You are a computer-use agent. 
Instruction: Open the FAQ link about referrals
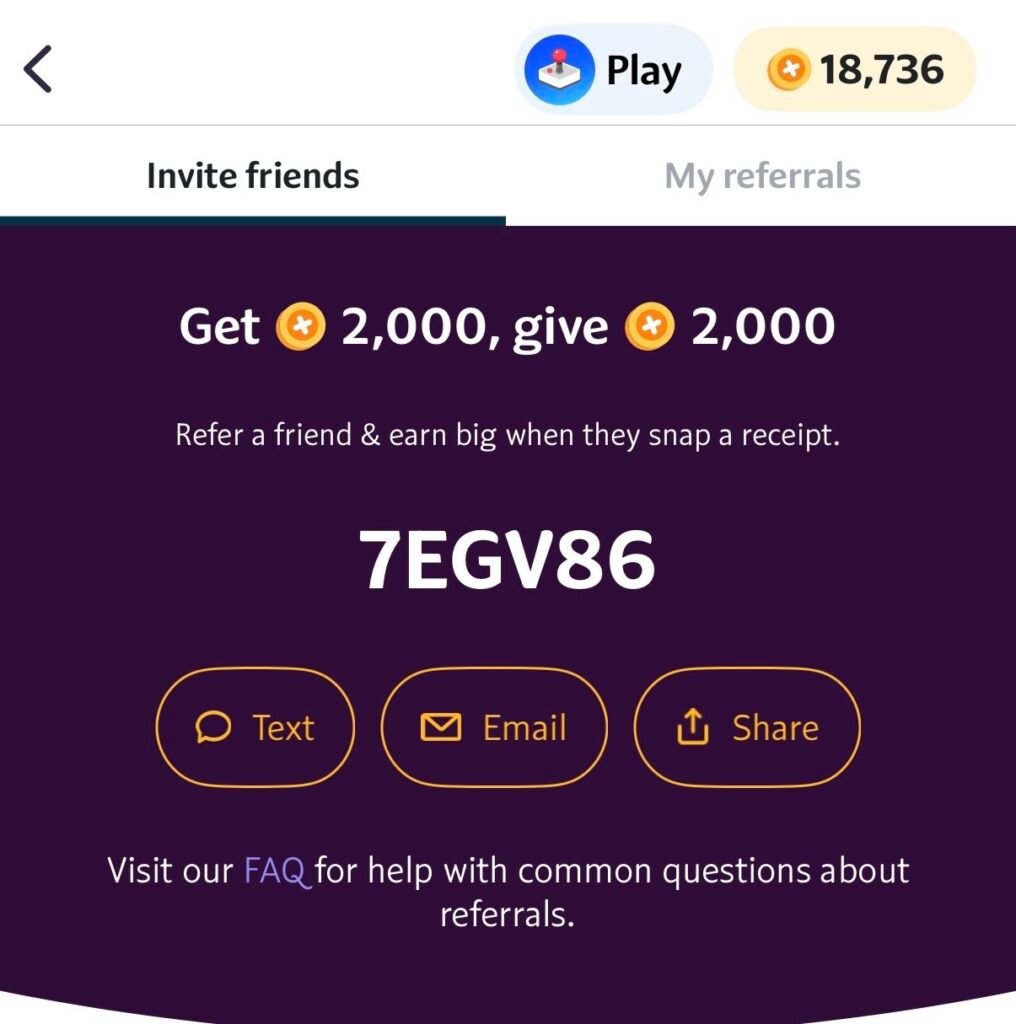pos(276,870)
